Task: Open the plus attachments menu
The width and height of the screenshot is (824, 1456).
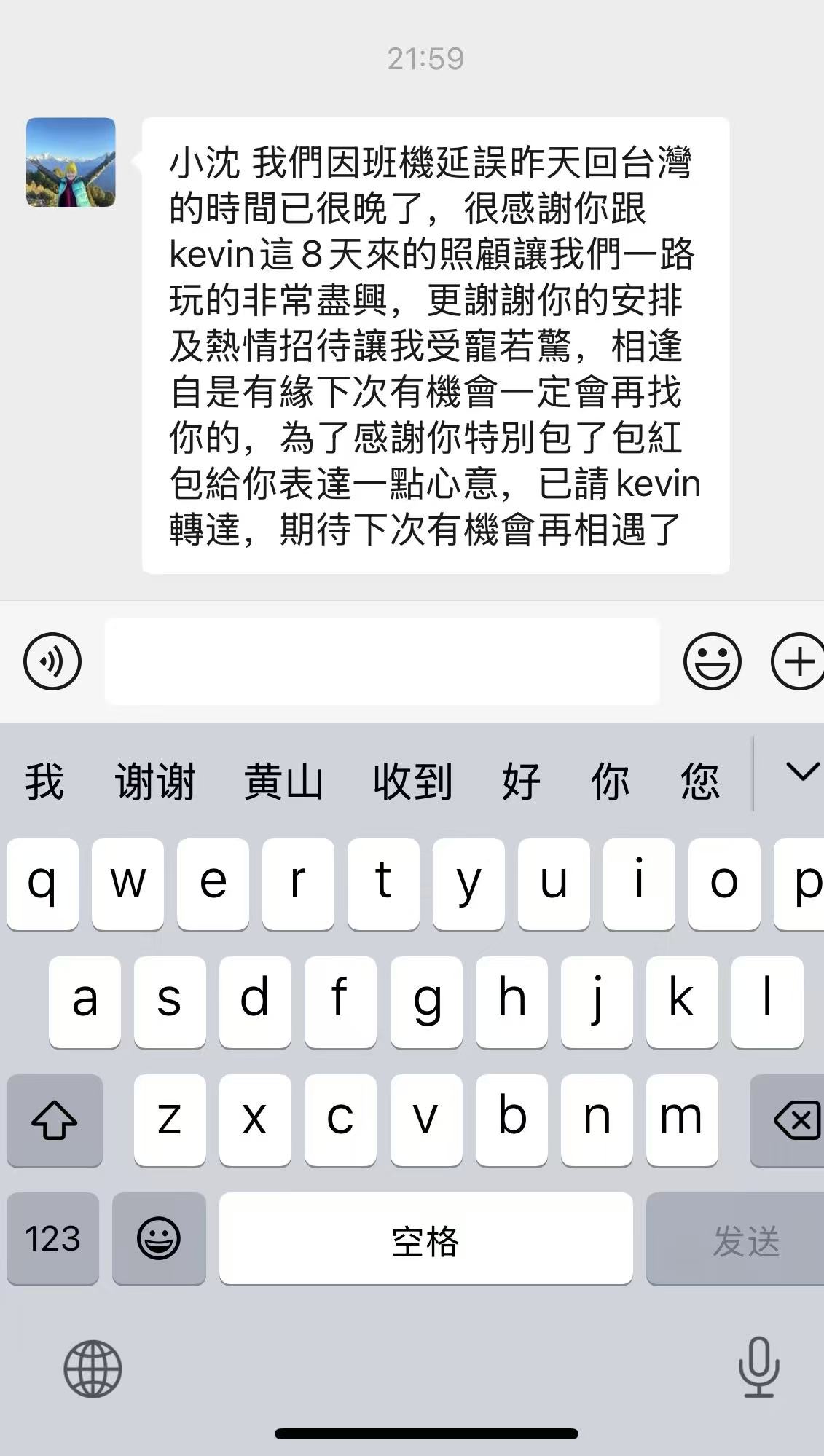Action: tap(798, 661)
